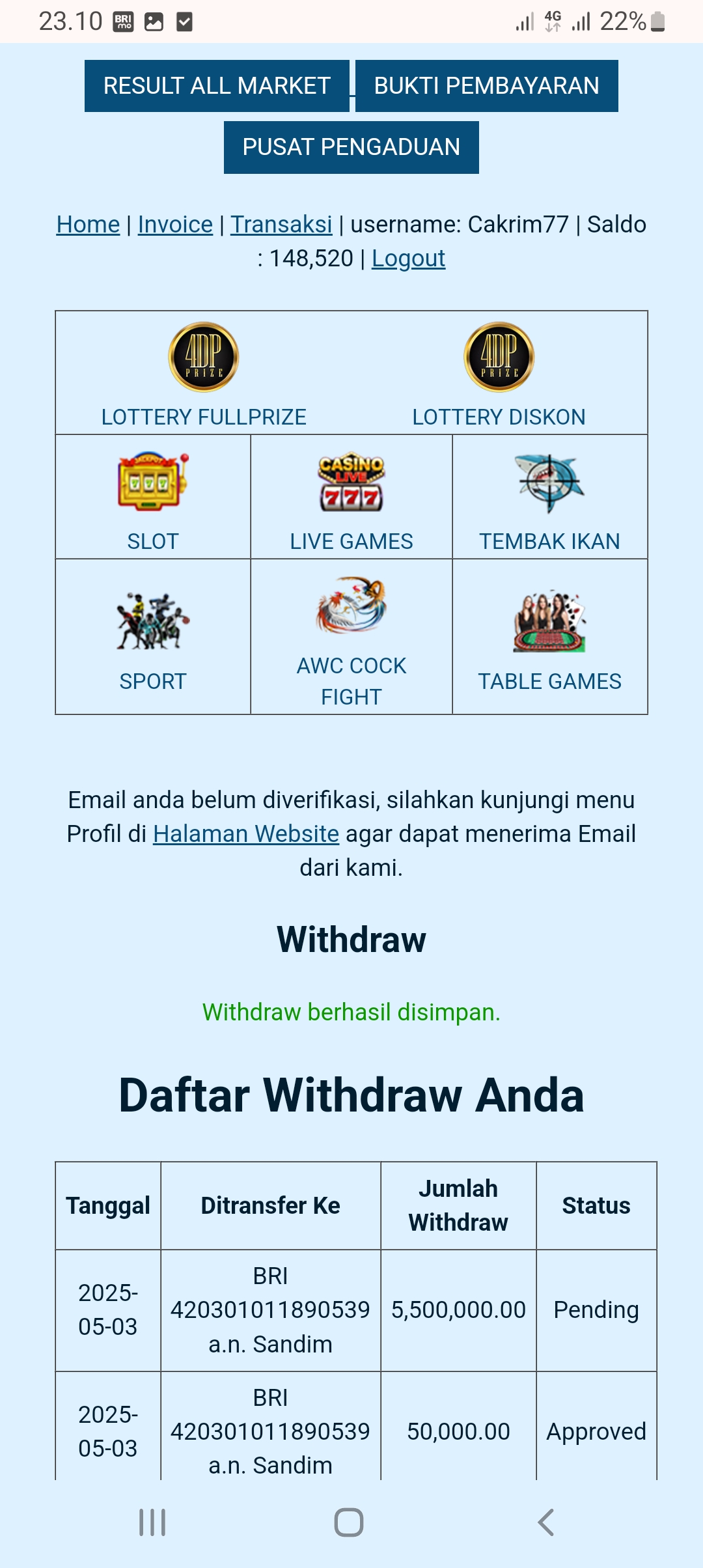Viewport: 703px width, 1568px height.
Task: View the Transaksi page
Action: click(x=281, y=225)
